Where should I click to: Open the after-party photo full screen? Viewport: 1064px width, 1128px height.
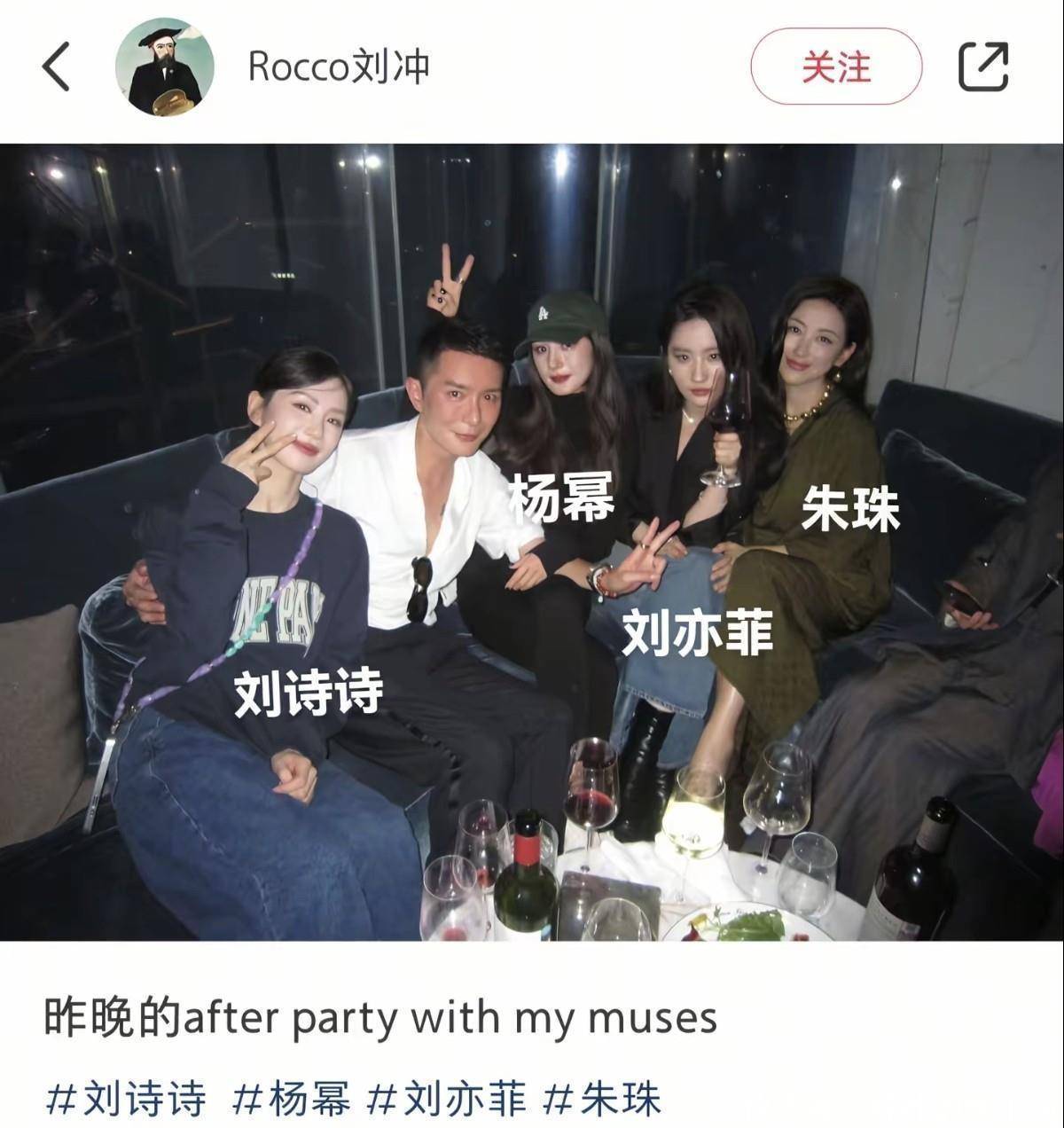coord(532,541)
